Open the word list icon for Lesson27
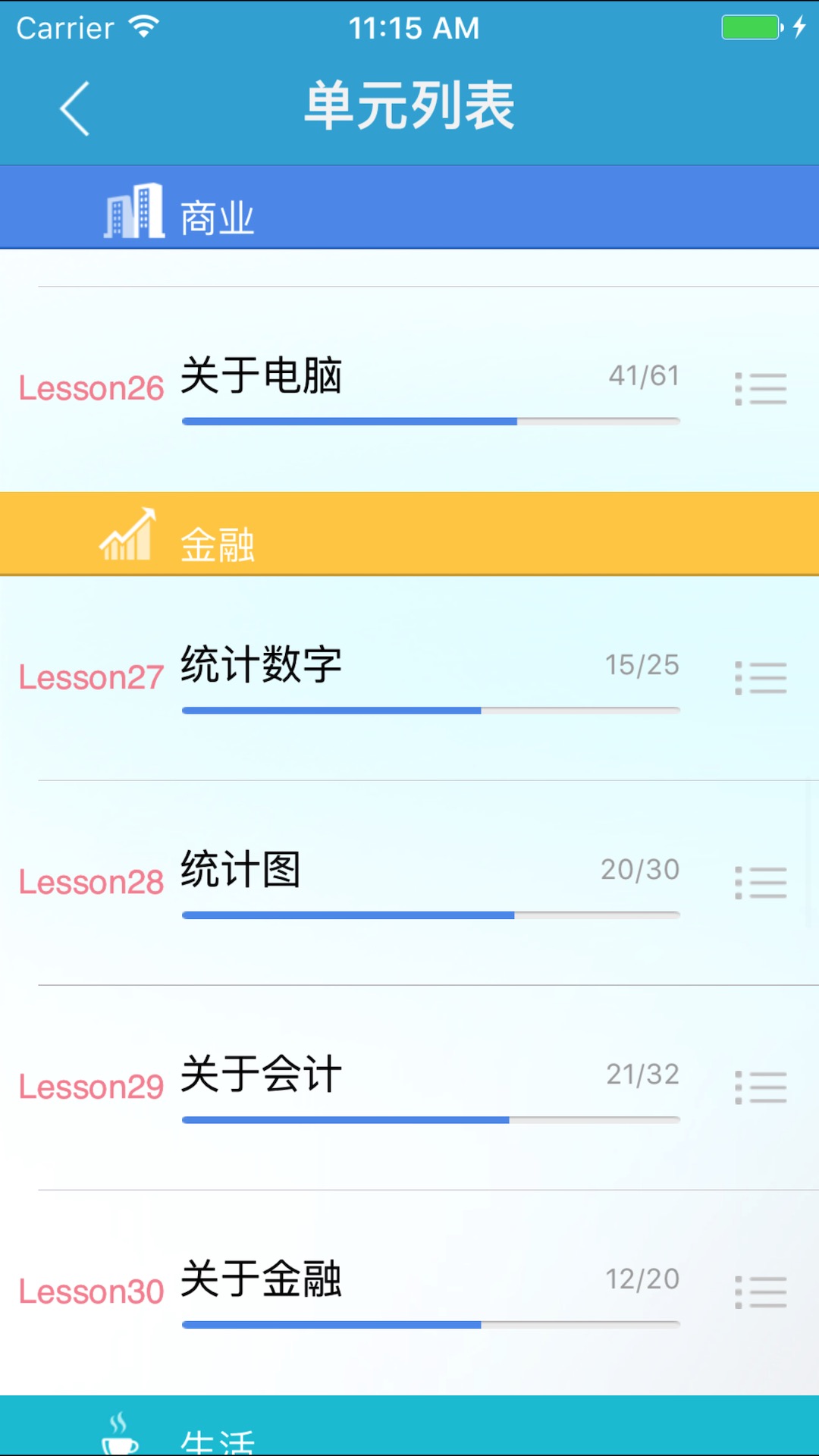Screen dimensions: 819x1456 click(761, 679)
